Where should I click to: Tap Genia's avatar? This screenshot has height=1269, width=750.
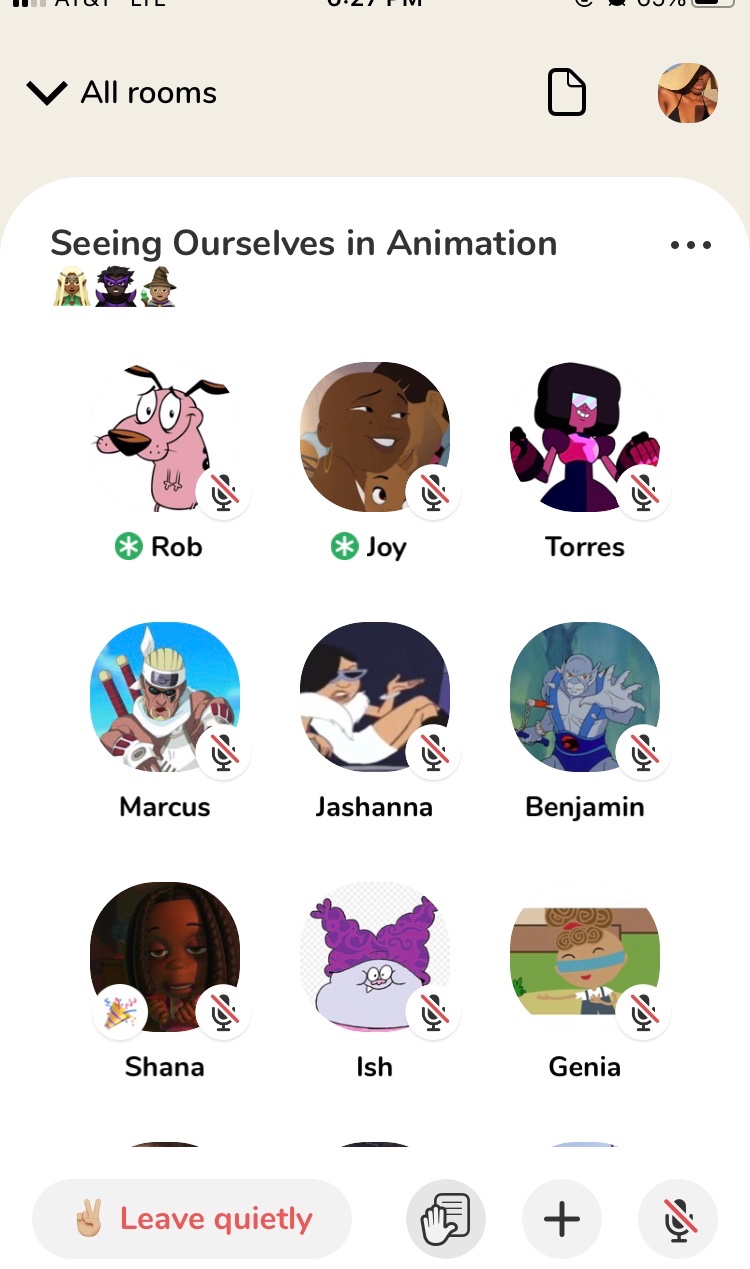click(x=584, y=957)
